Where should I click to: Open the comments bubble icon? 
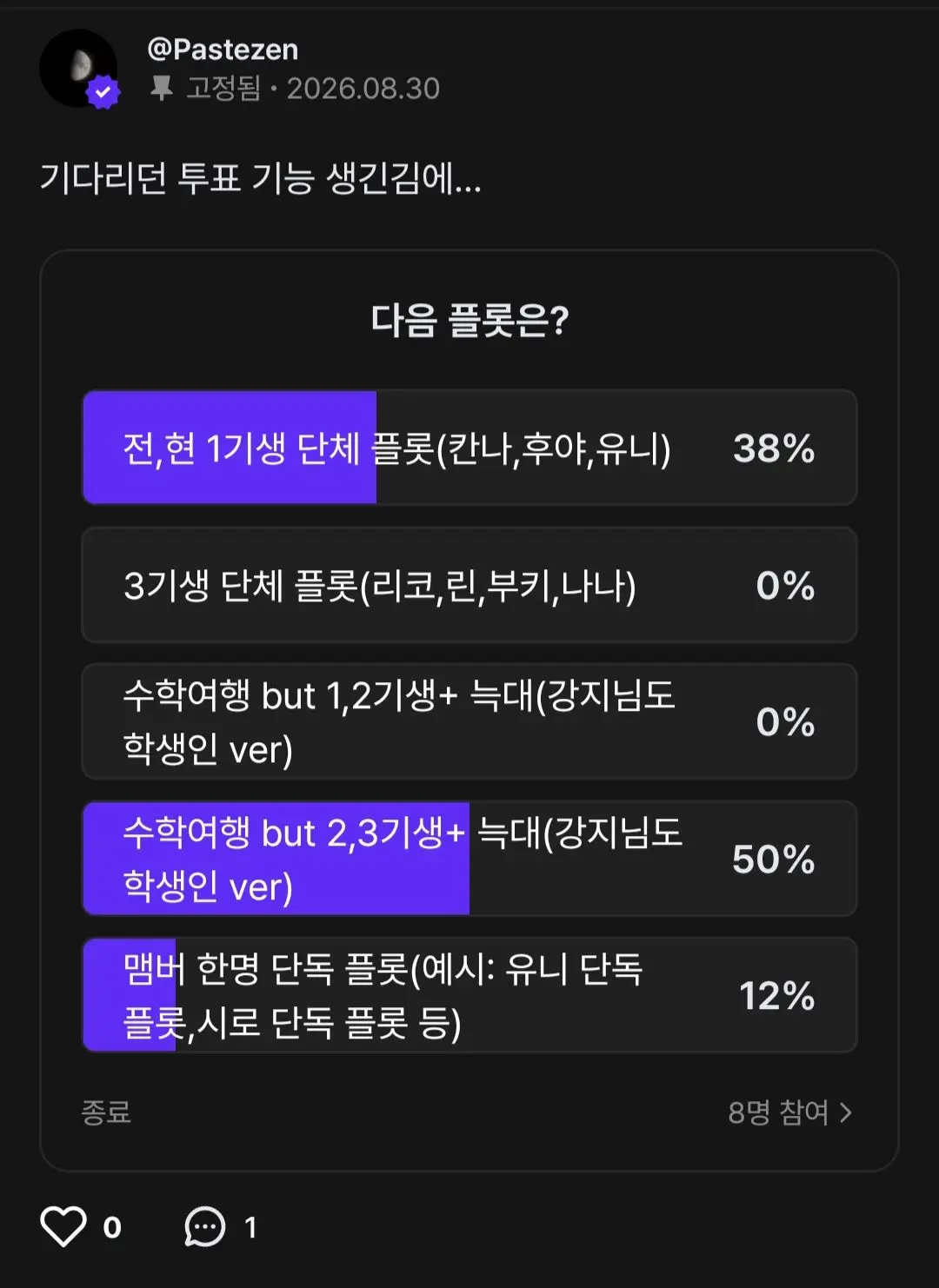205,1226
